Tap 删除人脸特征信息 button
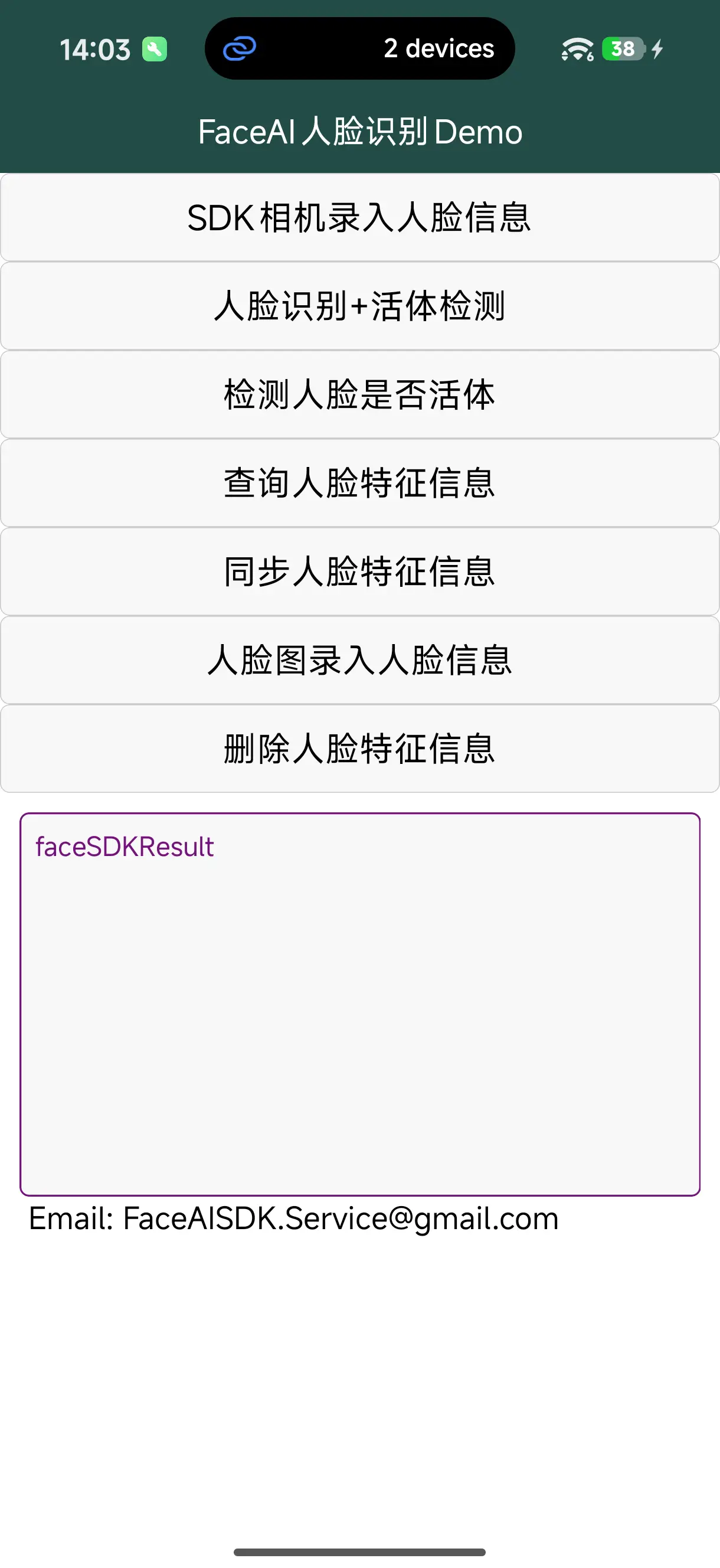Image resolution: width=720 pixels, height=1568 pixels. pos(359,749)
